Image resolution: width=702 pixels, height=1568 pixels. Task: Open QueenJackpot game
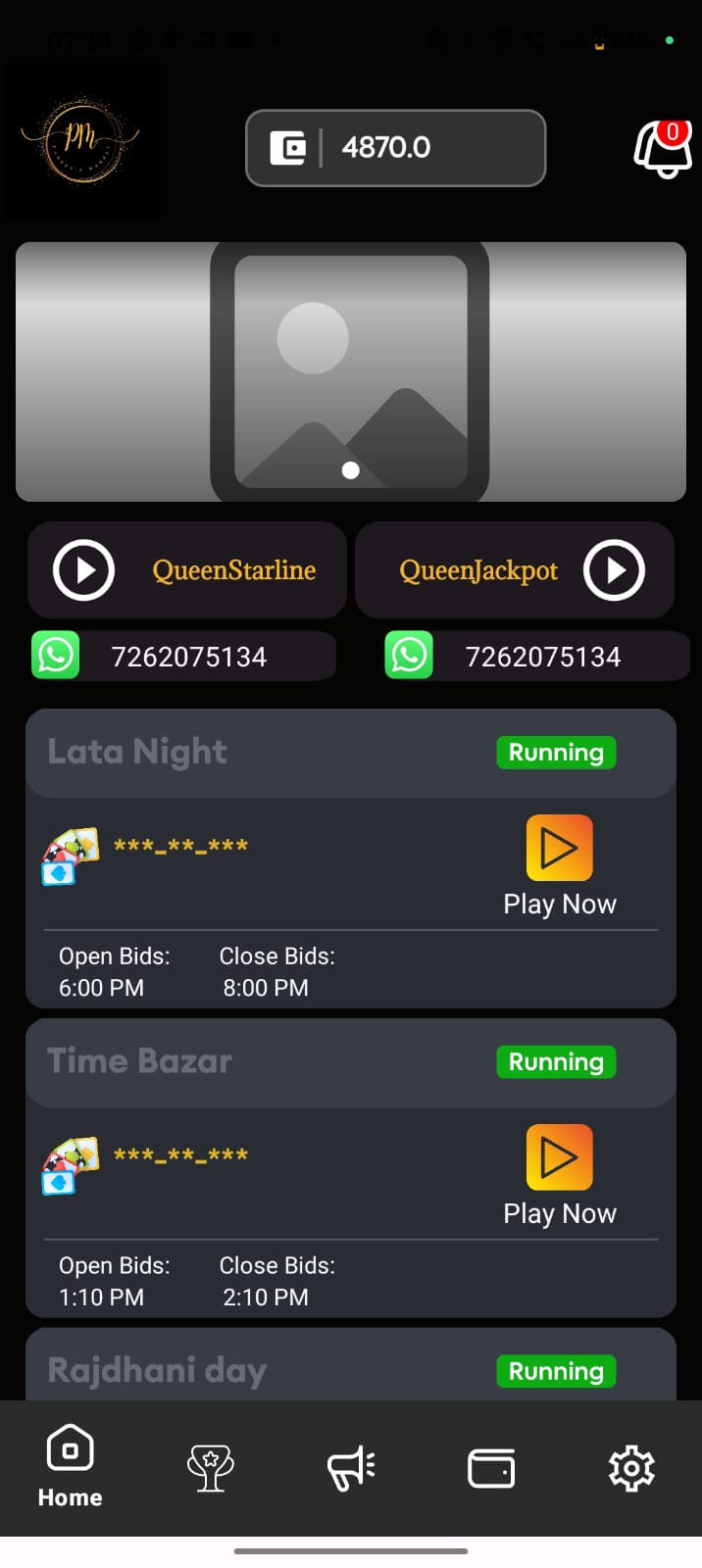click(x=515, y=570)
